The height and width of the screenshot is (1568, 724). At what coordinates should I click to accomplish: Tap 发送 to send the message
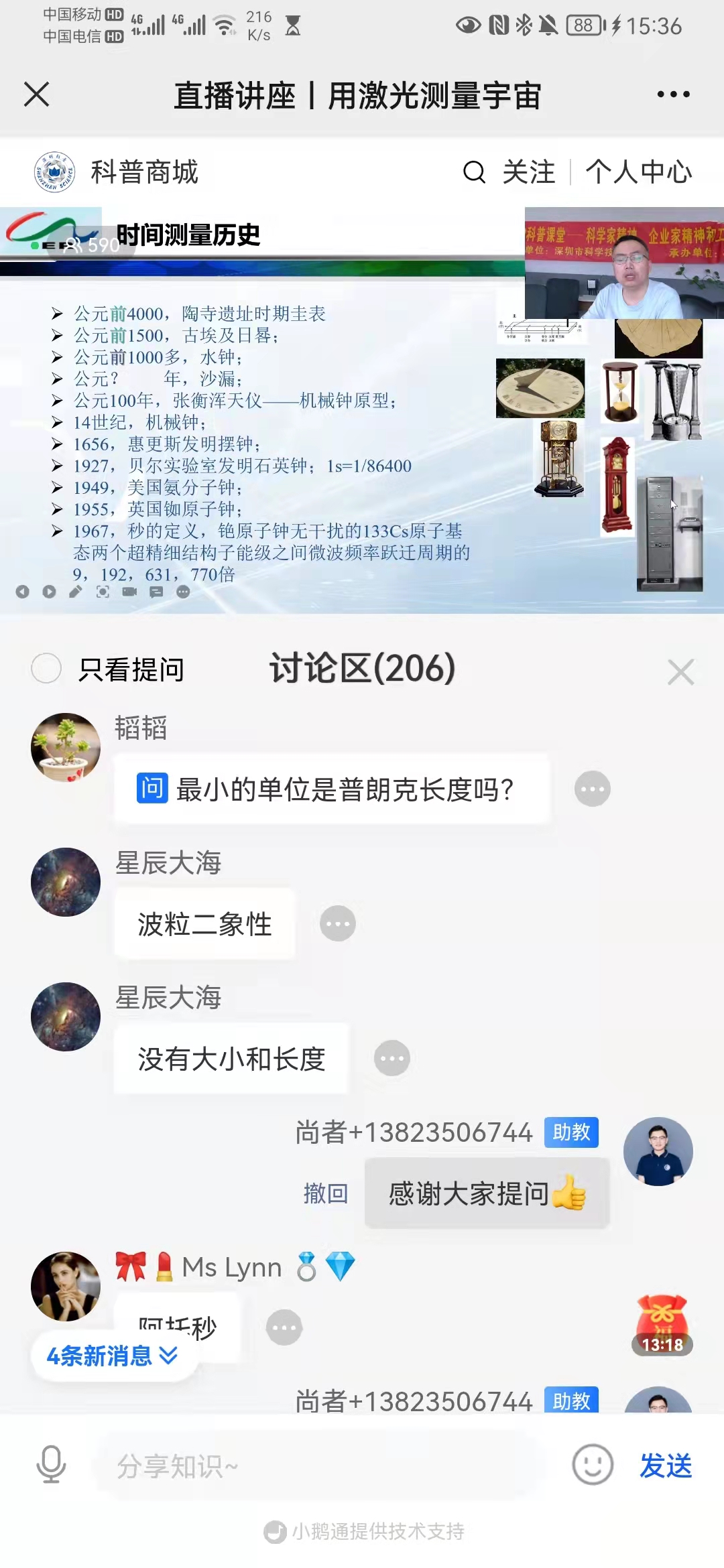666,1466
